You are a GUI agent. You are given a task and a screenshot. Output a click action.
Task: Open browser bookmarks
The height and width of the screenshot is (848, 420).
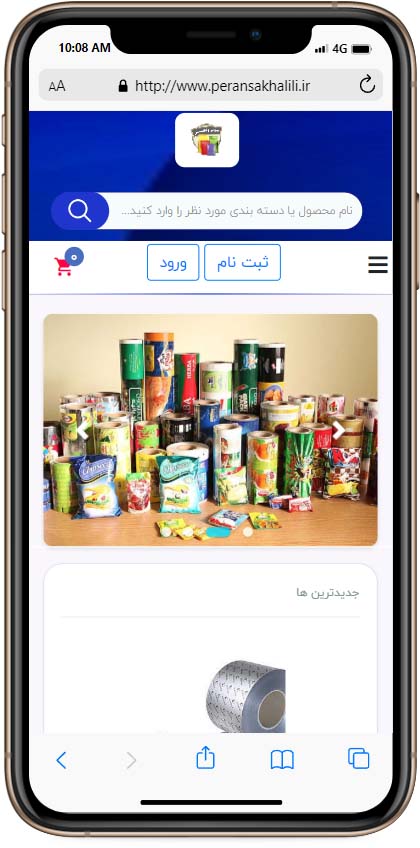[x=282, y=760]
